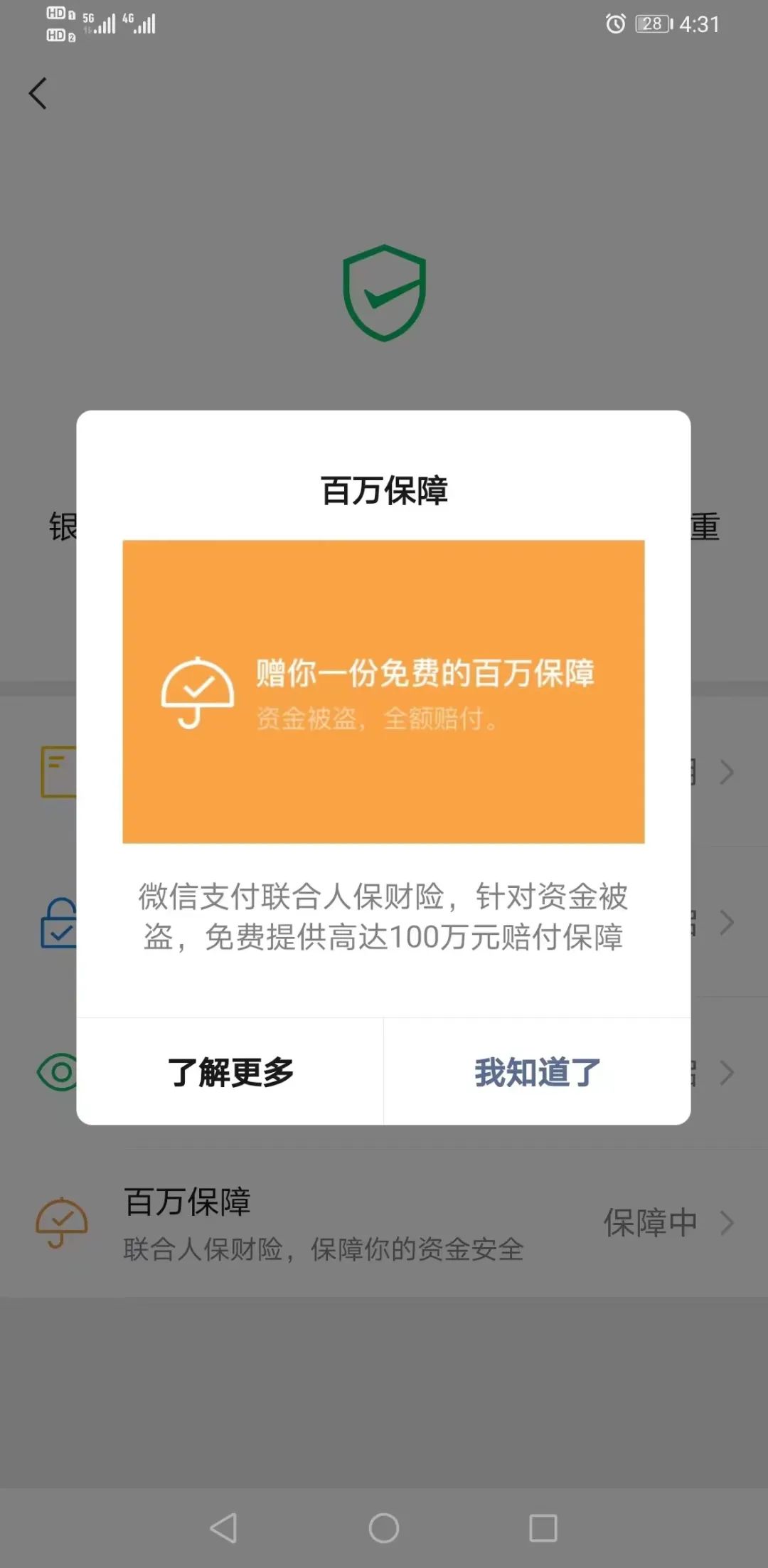Go back using the top-left arrow
The width and height of the screenshot is (768, 1568).
click(38, 94)
